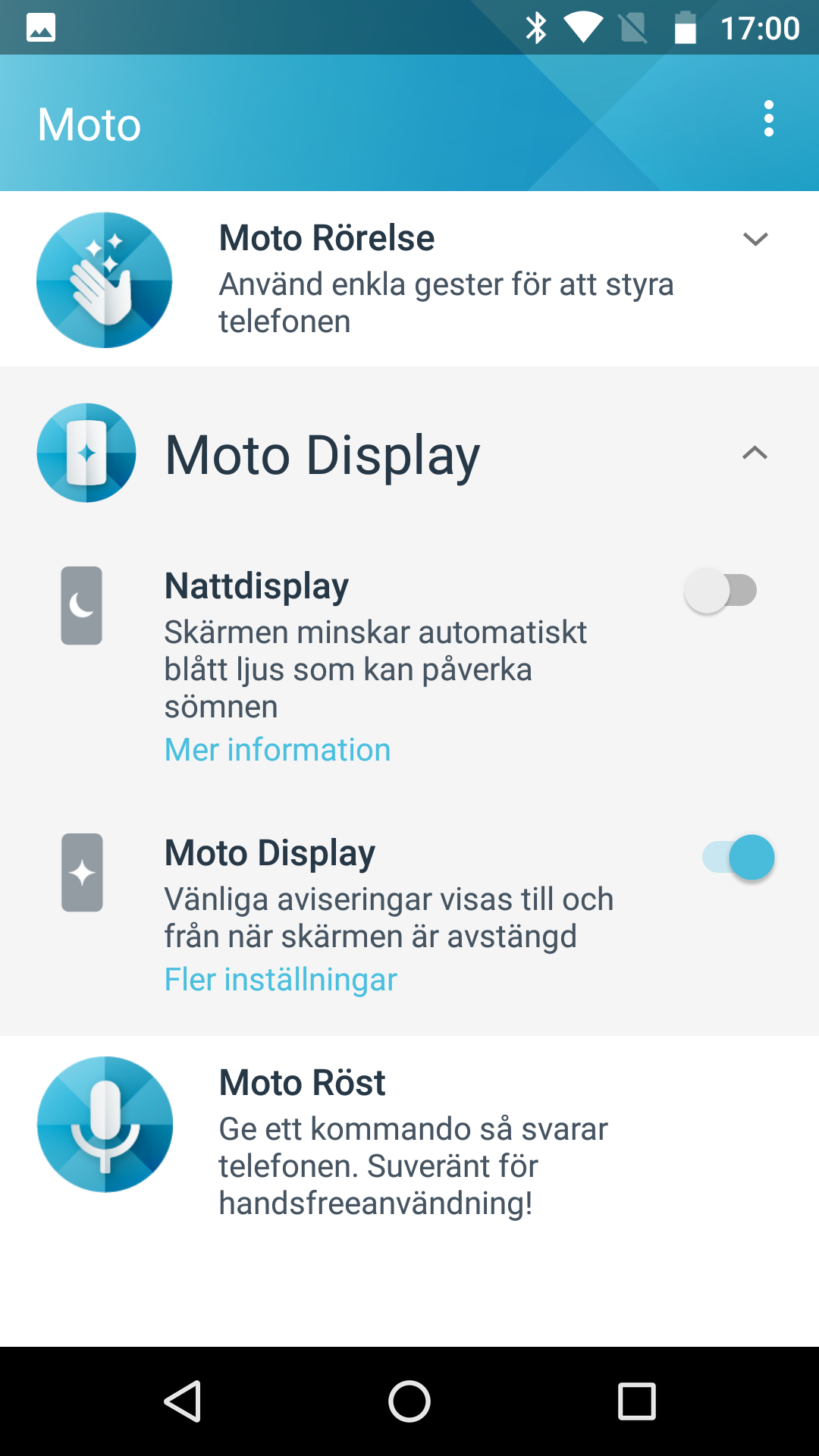Expand the Moto Rörelse section

click(x=755, y=240)
